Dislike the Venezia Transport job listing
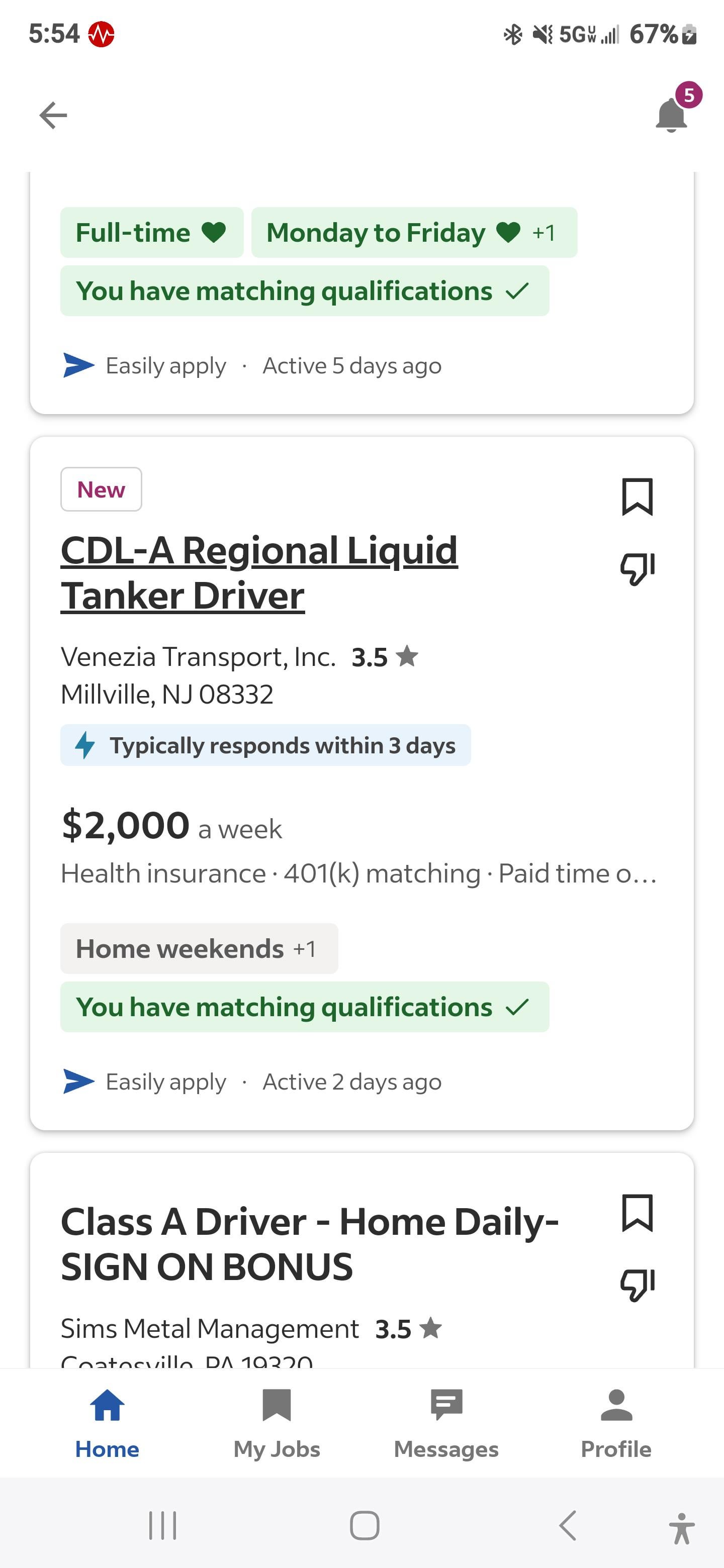This screenshot has height=1568, width=724. pos(637,569)
